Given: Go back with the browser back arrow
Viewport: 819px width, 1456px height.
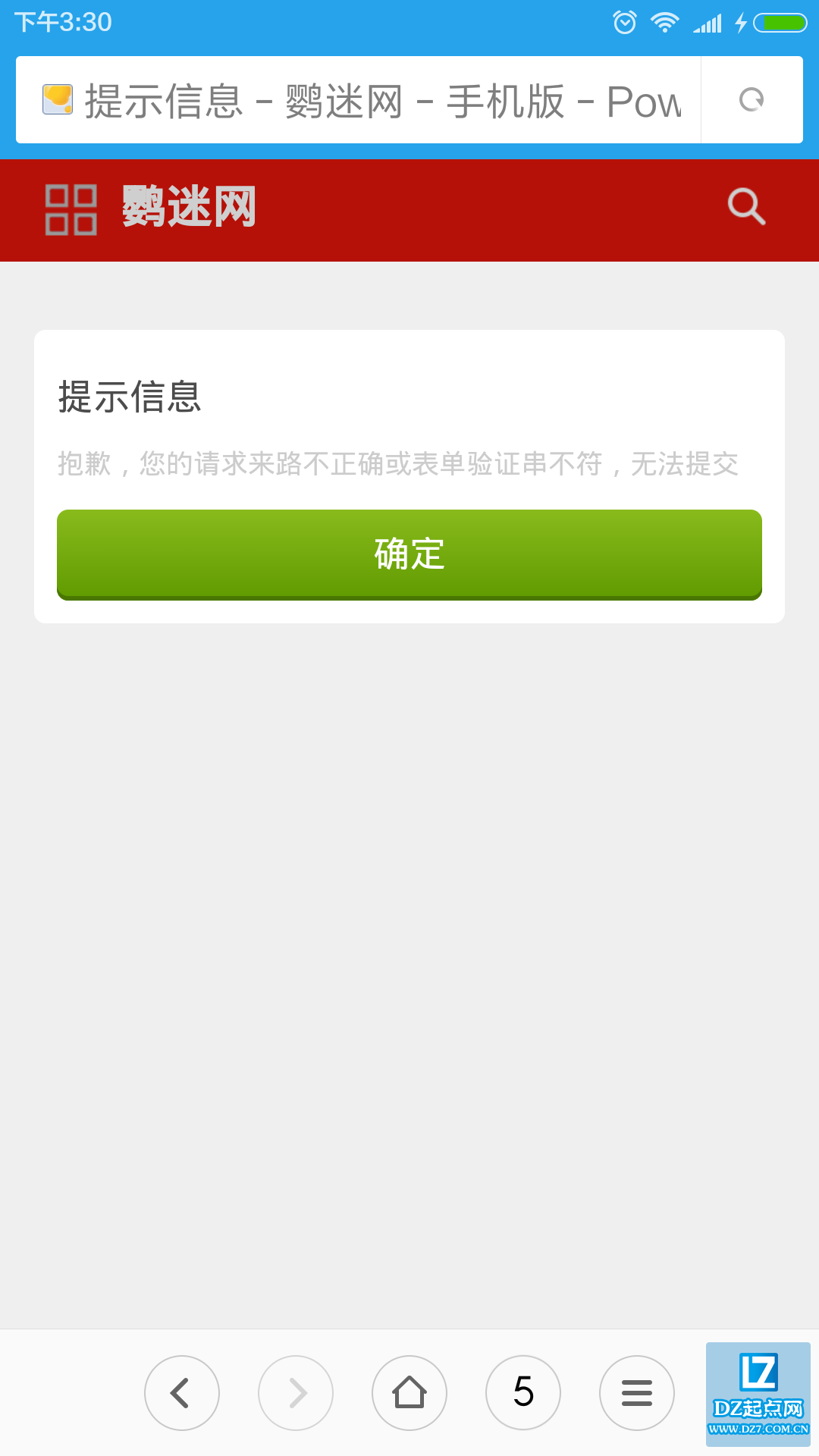Looking at the screenshot, I should coord(182,1393).
